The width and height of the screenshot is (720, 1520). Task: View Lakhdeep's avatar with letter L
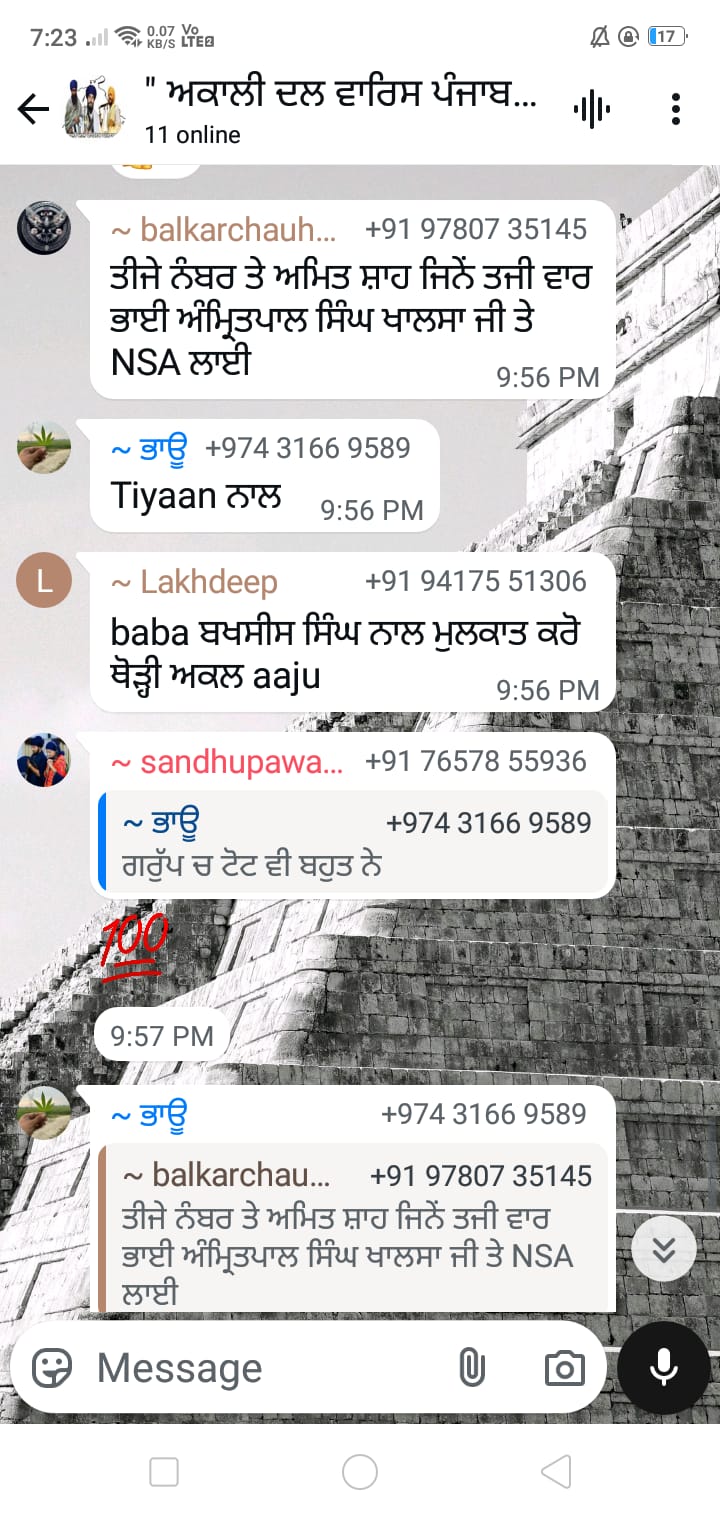tap(44, 580)
